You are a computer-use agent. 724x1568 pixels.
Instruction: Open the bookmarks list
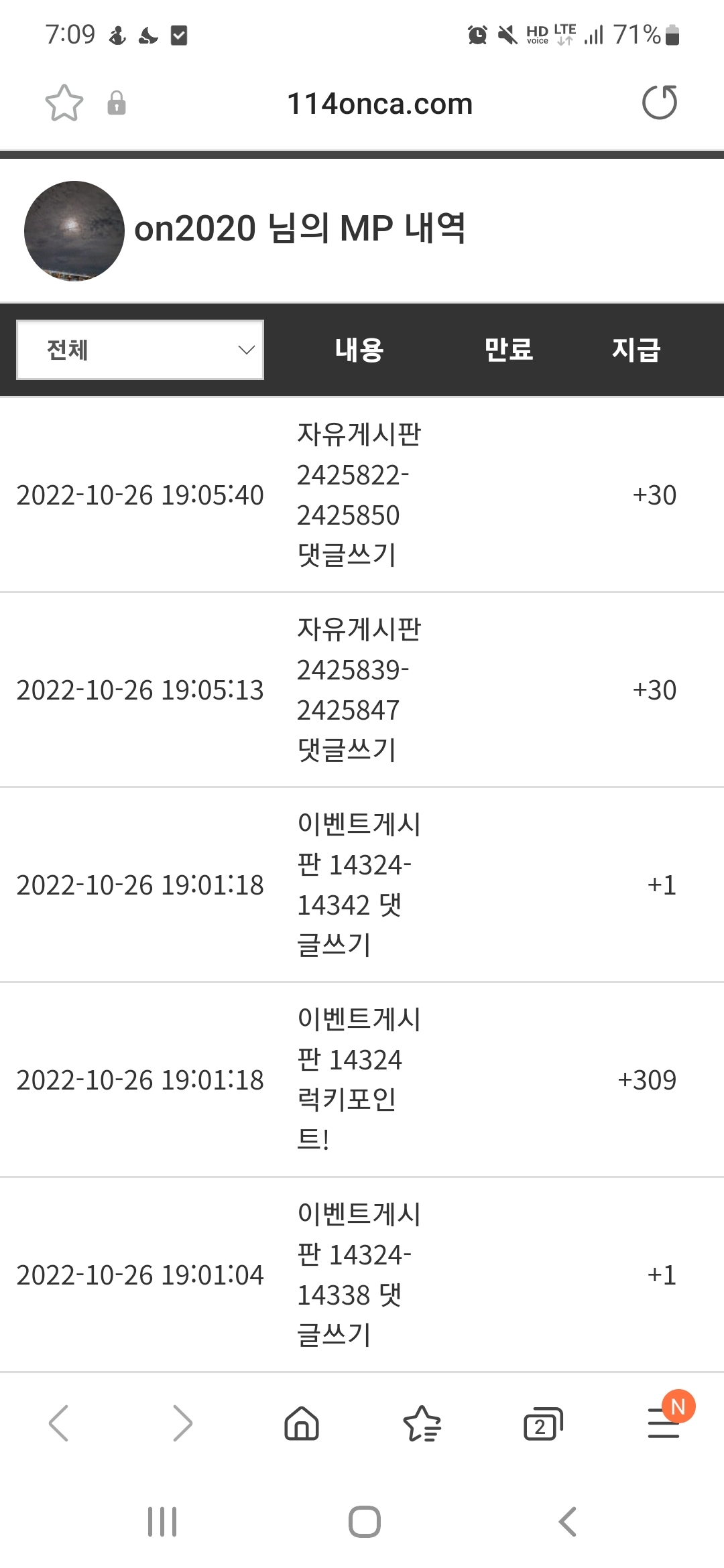[422, 1423]
